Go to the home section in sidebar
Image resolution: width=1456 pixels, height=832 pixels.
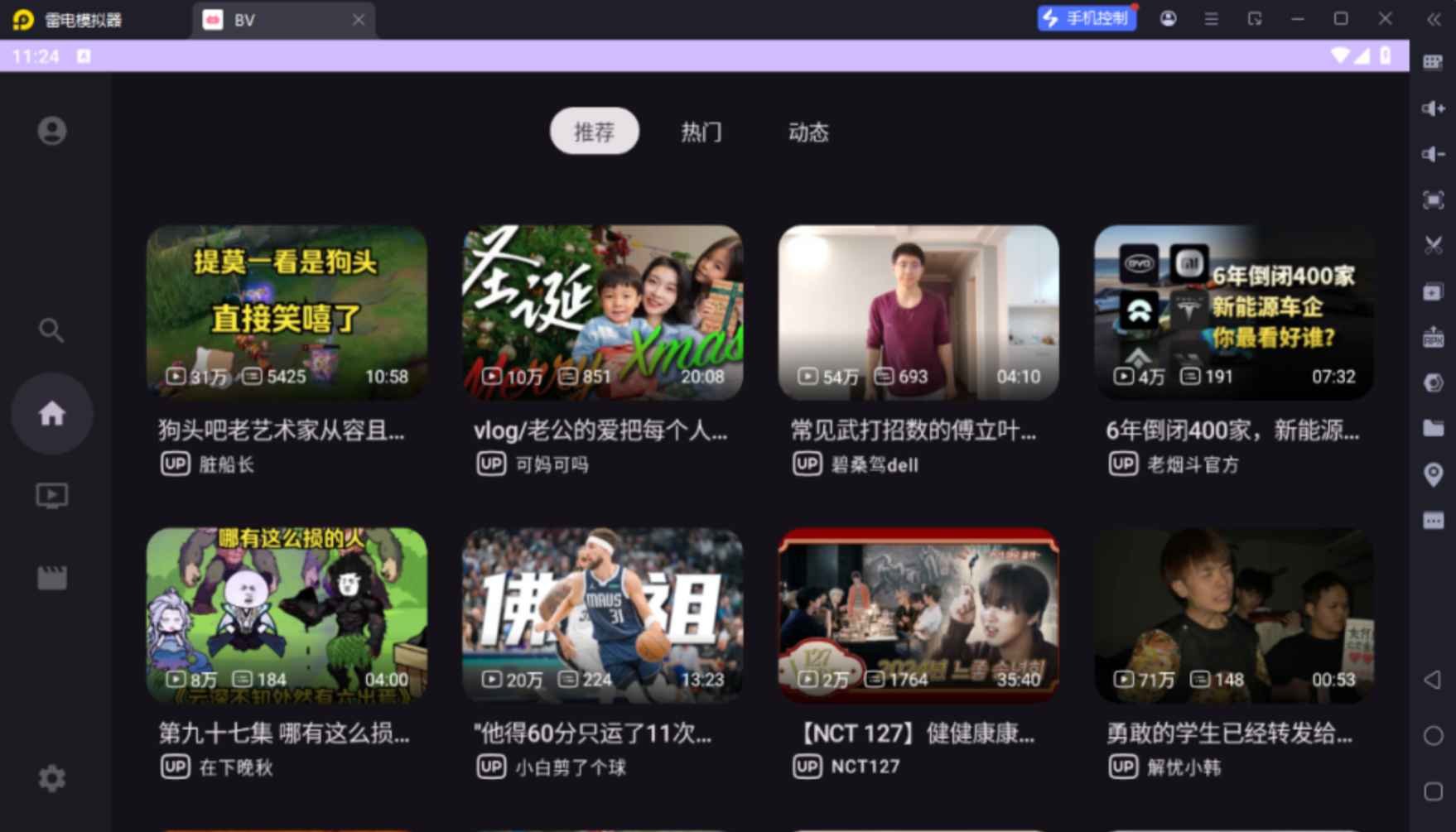click(x=52, y=413)
